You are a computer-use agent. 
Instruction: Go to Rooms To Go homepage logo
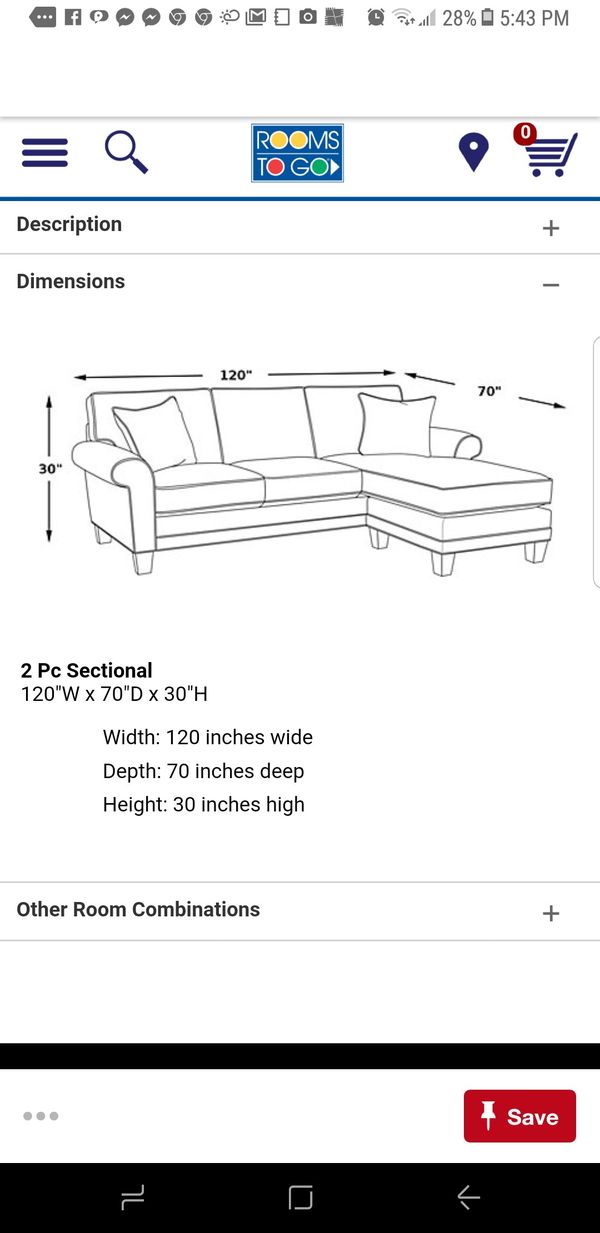297,153
